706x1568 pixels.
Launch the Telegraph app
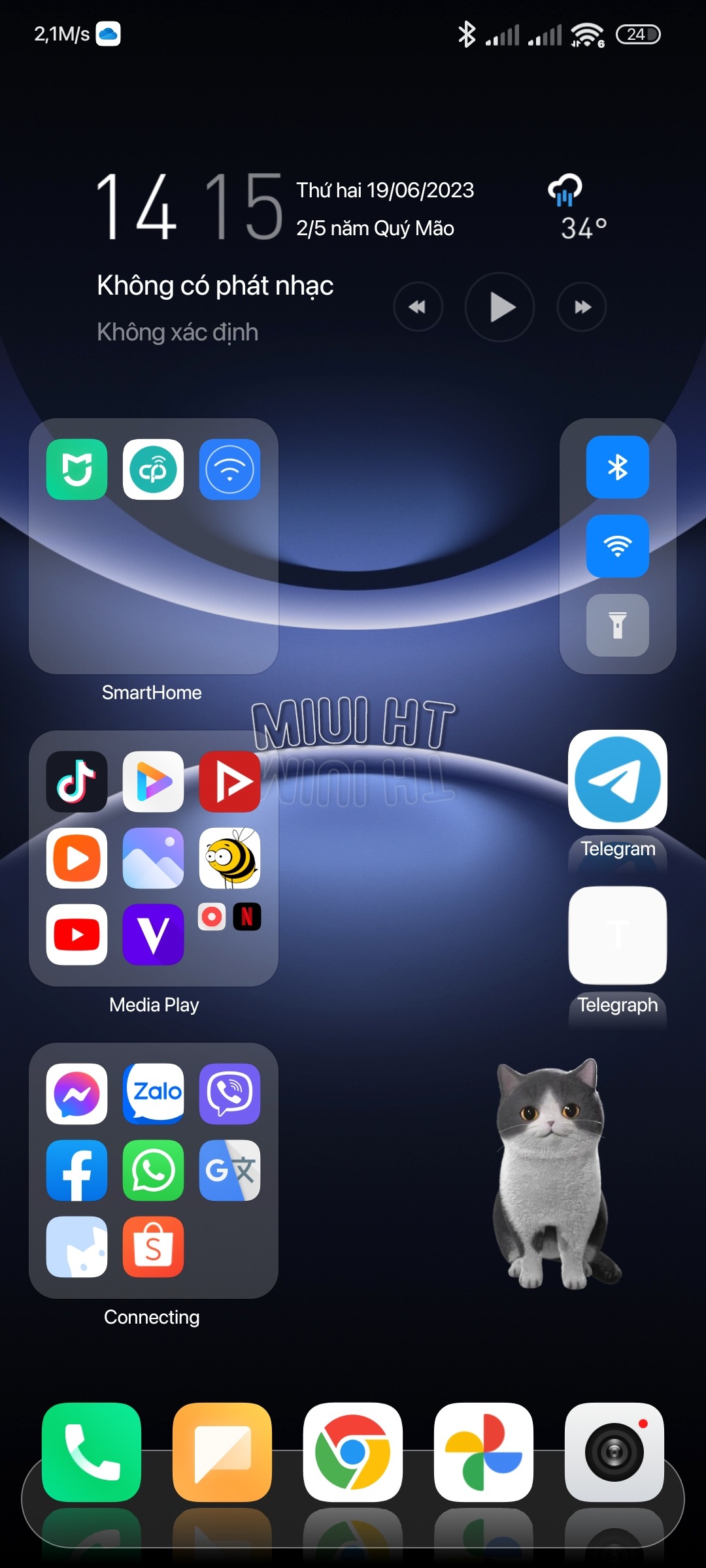(617, 936)
